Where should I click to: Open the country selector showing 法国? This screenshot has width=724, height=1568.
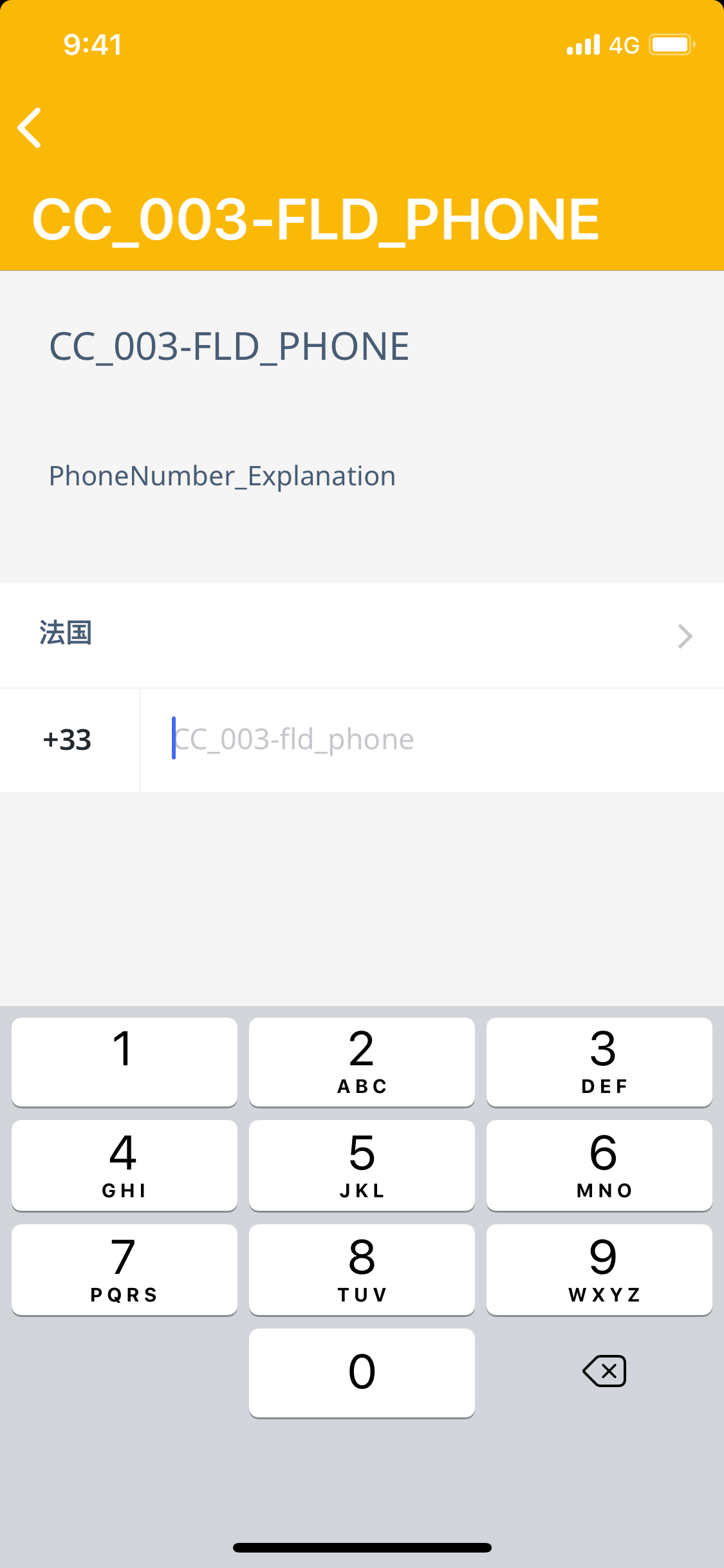pos(362,635)
